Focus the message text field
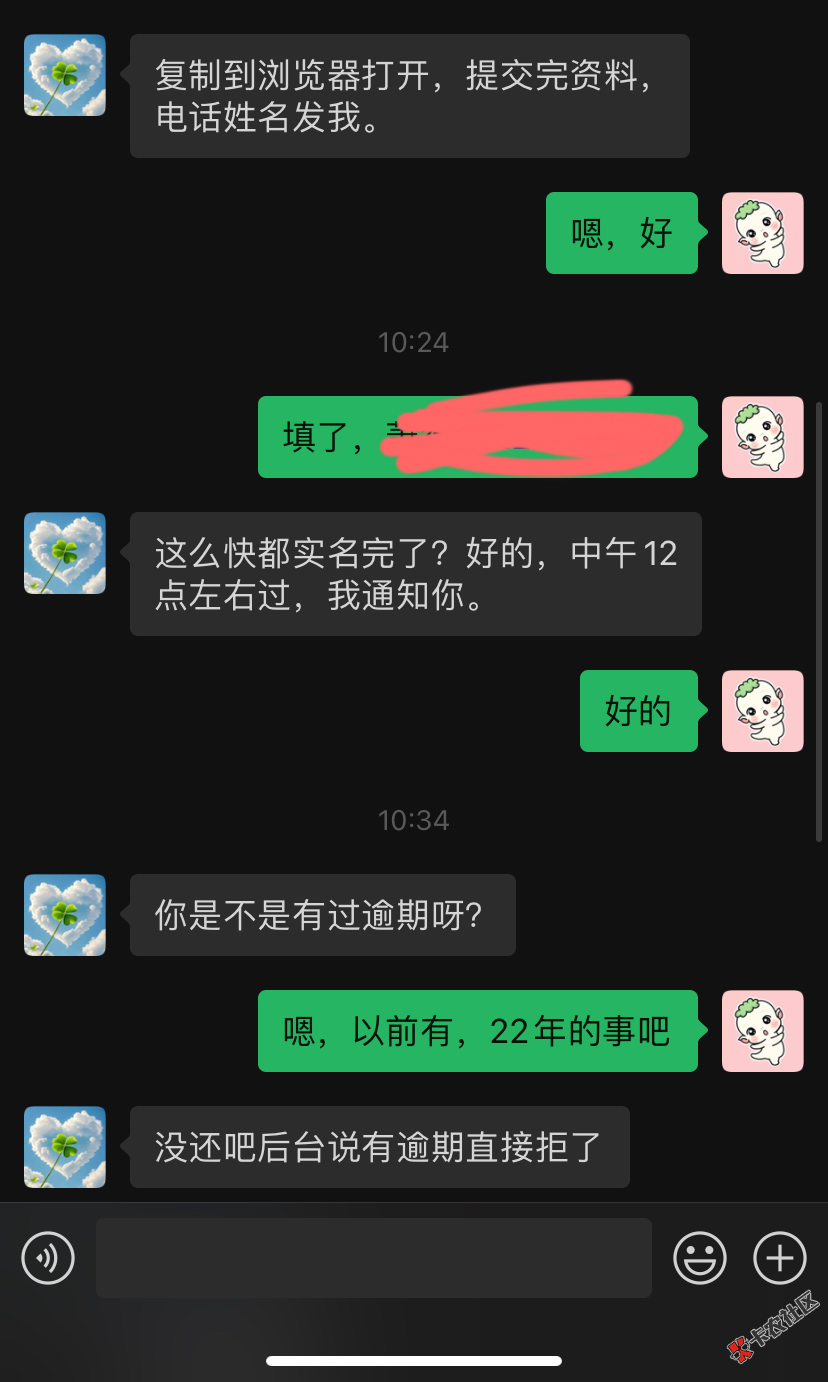This screenshot has height=1382, width=828. (373, 1257)
